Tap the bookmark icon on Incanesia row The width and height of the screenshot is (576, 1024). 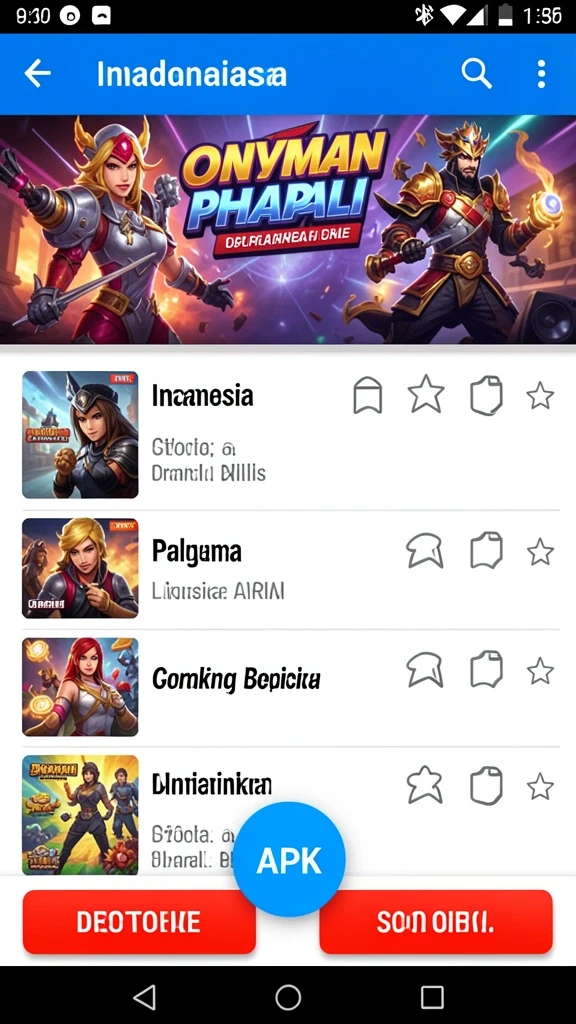click(368, 396)
